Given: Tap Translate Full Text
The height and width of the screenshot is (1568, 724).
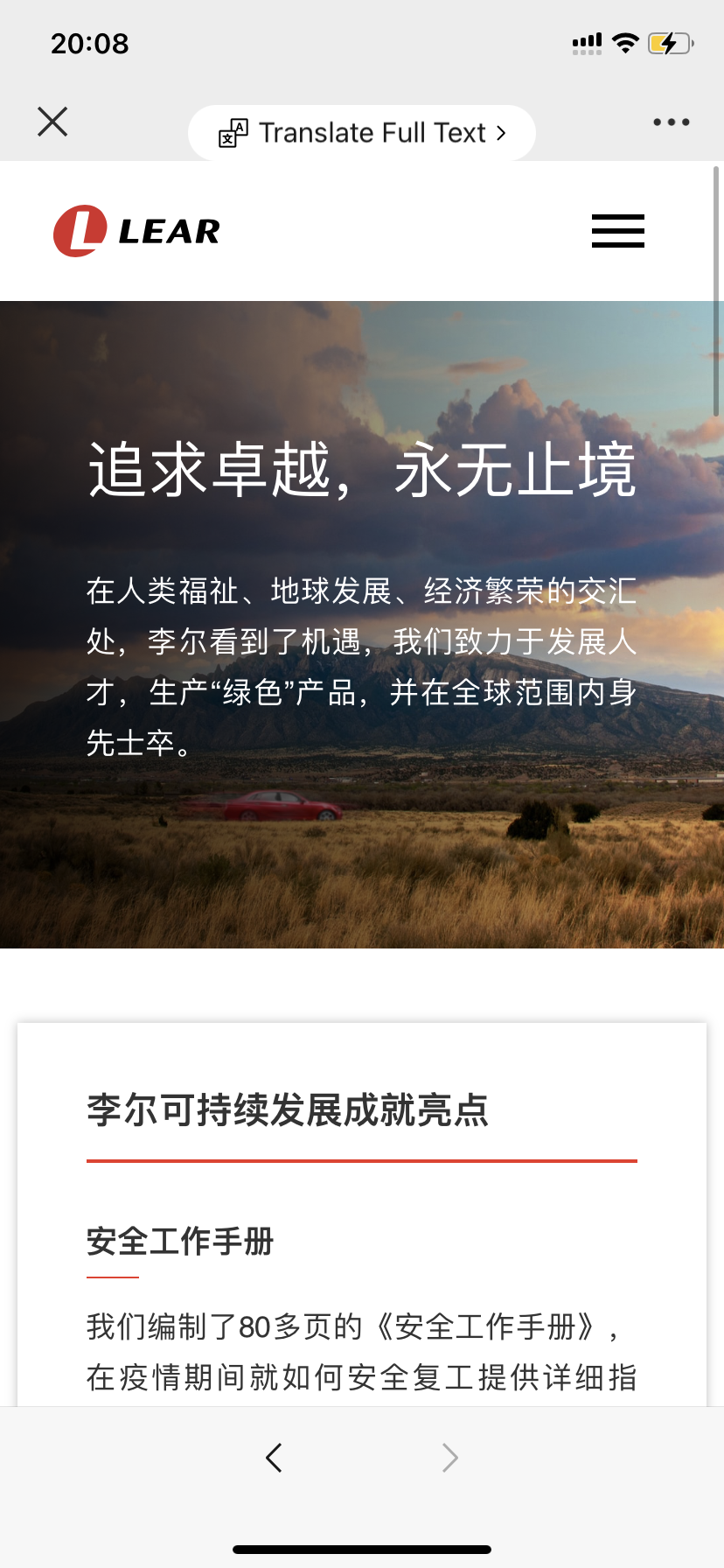Looking at the screenshot, I should click(x=362, y=133).
